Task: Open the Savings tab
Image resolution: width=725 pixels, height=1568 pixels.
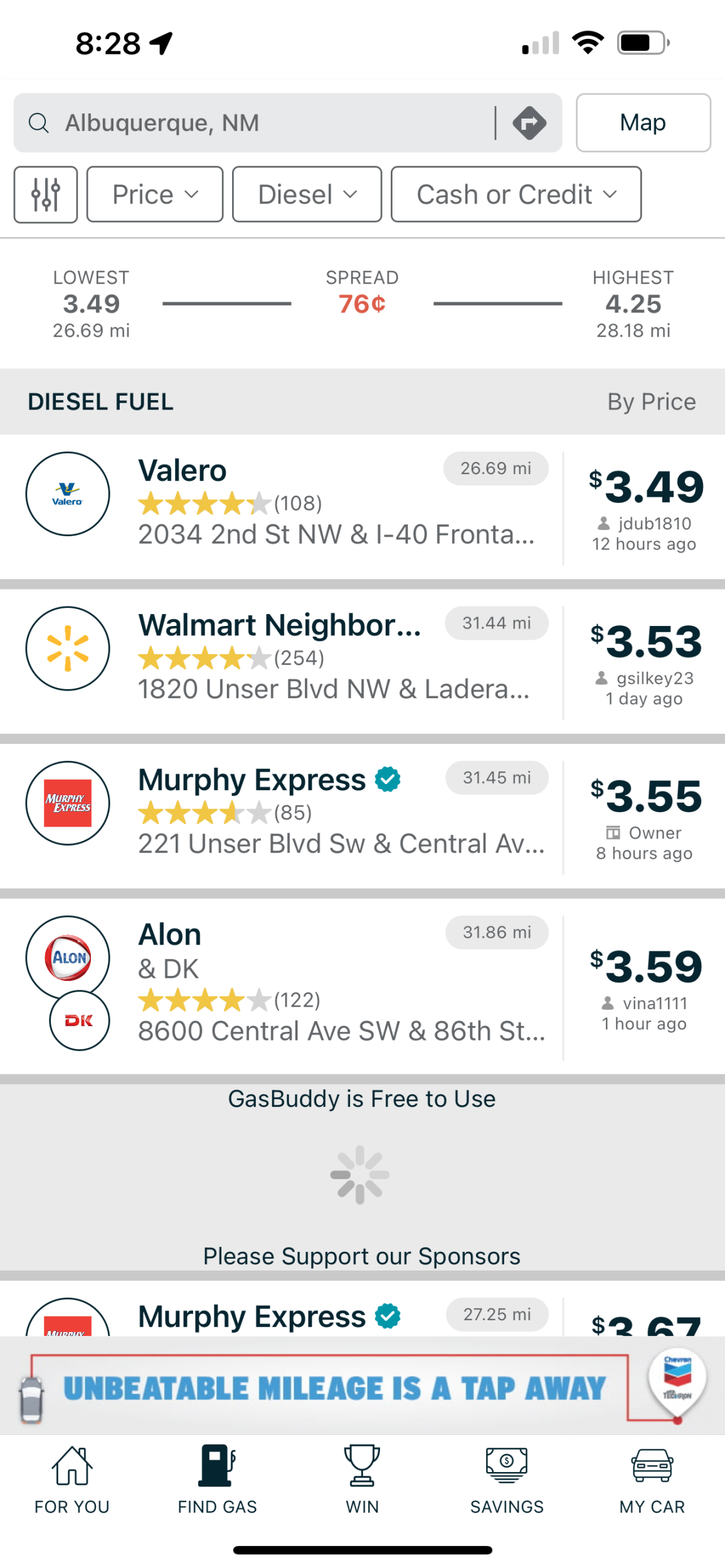Action: [x=507, y=1480]
